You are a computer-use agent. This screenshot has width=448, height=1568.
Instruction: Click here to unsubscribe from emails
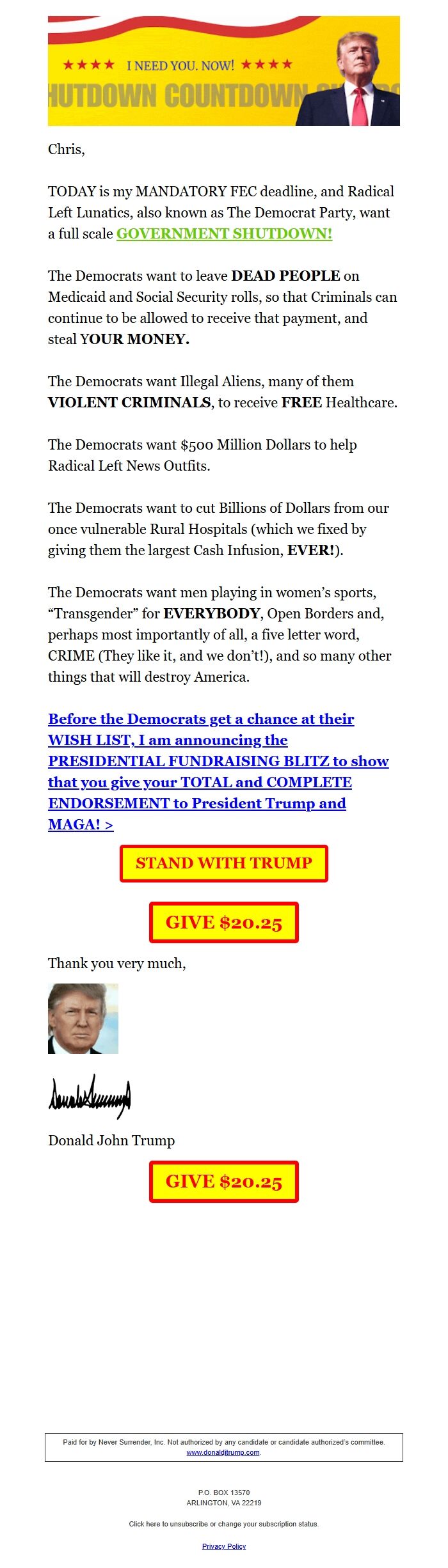[224, 1524]
